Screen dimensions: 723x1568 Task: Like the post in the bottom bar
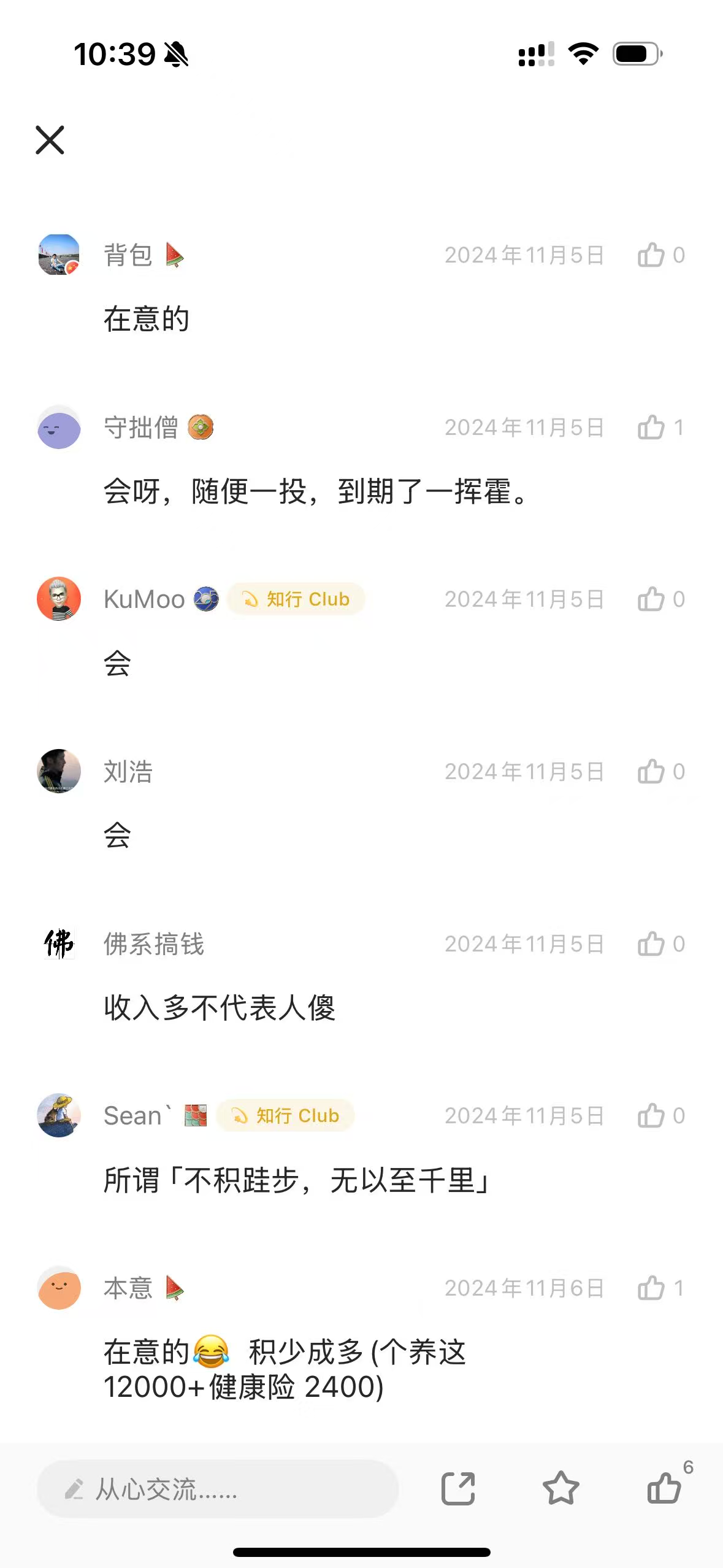click(x=664, y=1489)
